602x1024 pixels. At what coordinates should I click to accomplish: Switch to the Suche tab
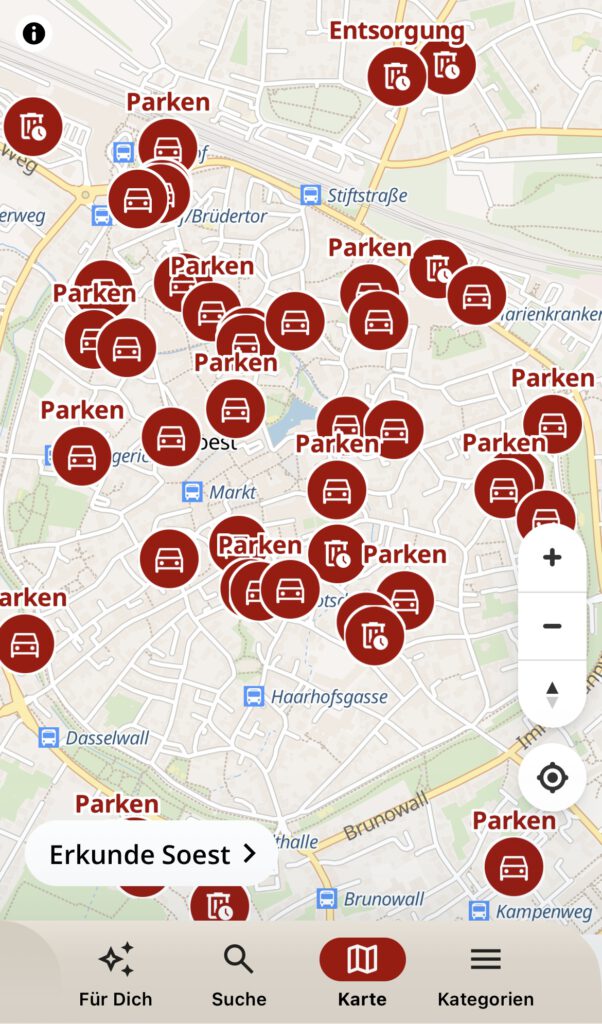pyautogui.click(x=239, y=974)
